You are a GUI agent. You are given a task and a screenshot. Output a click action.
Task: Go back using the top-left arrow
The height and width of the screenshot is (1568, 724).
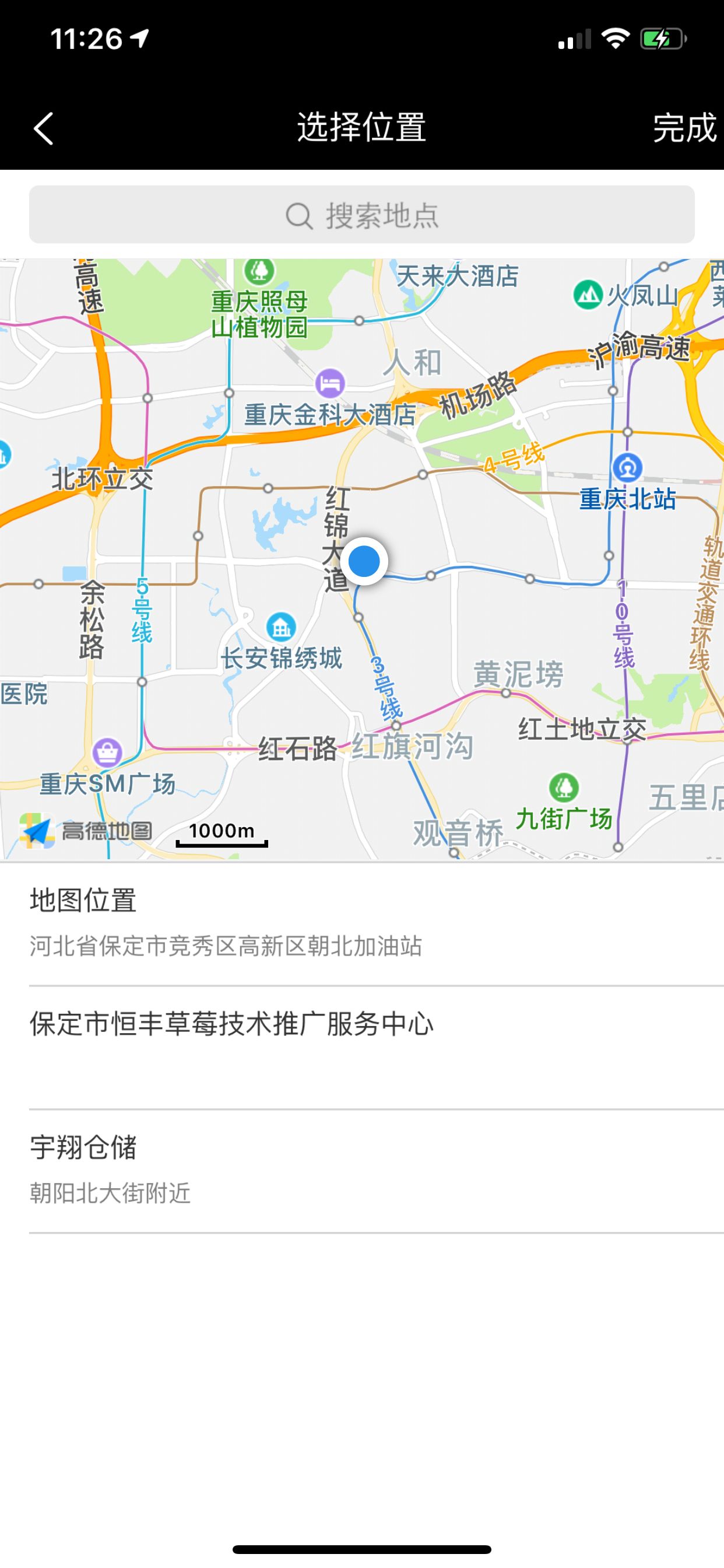(x=44, y=128)
